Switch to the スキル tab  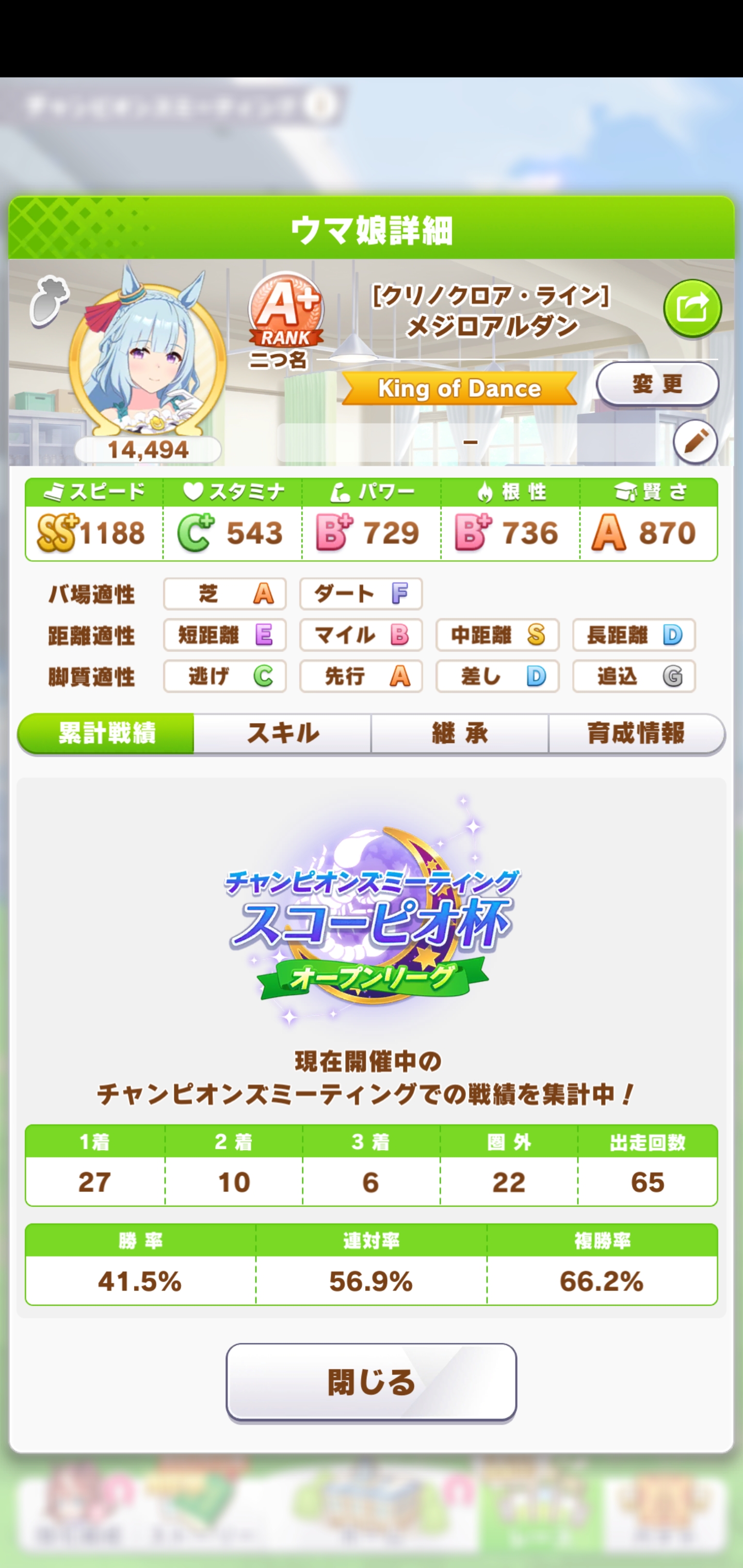[283, 733]
